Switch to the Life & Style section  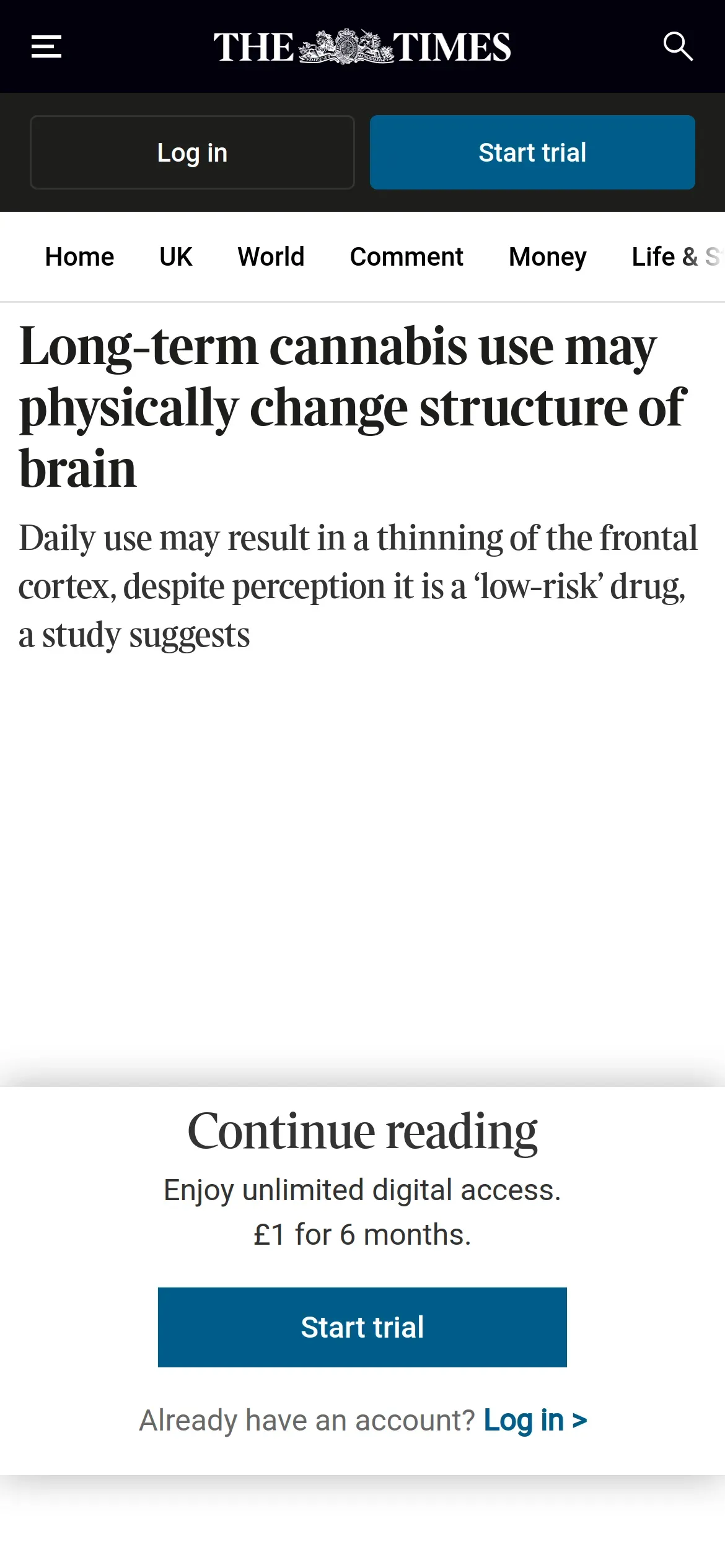[x=677, y=256]
